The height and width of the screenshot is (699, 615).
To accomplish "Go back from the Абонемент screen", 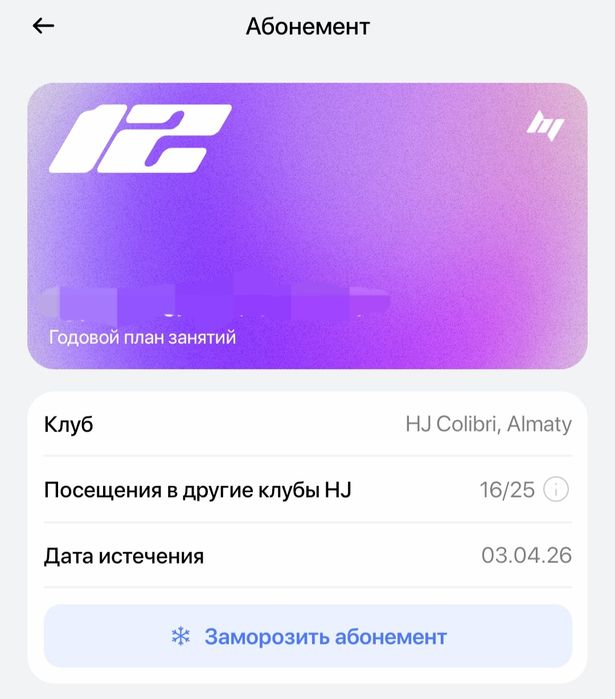I will (43, 27).
